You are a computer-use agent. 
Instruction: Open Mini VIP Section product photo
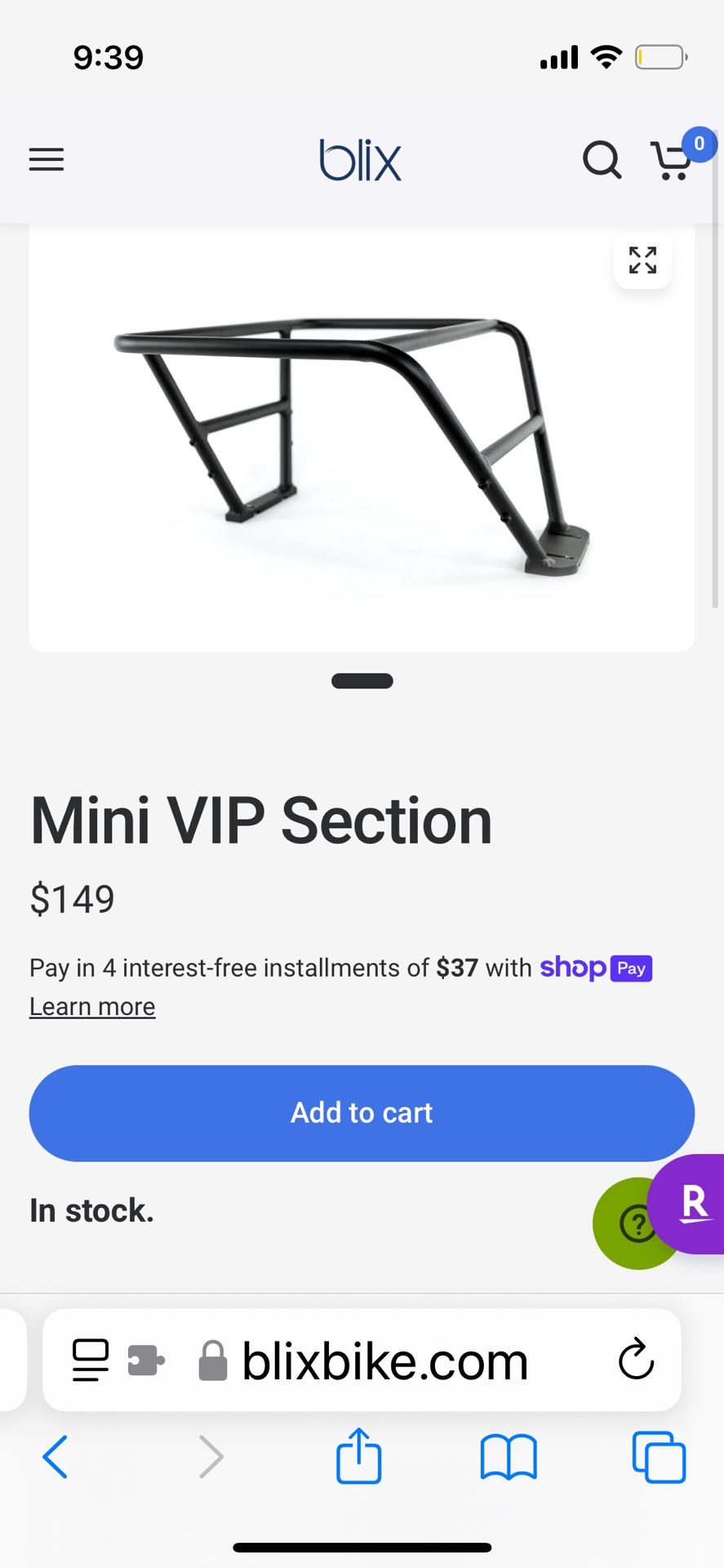362,441
